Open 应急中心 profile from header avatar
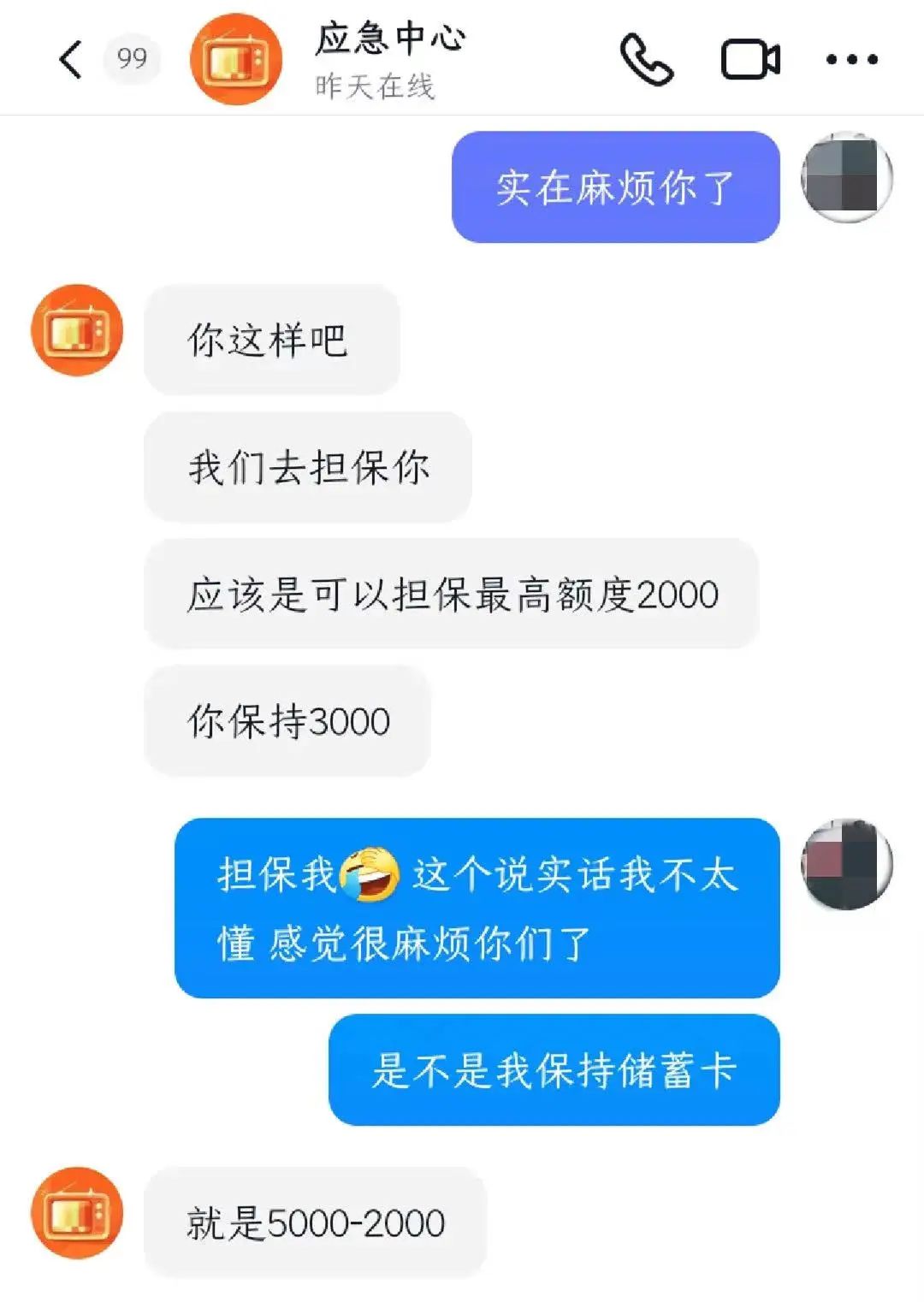 pyautogui.click(x=235, y=59)
